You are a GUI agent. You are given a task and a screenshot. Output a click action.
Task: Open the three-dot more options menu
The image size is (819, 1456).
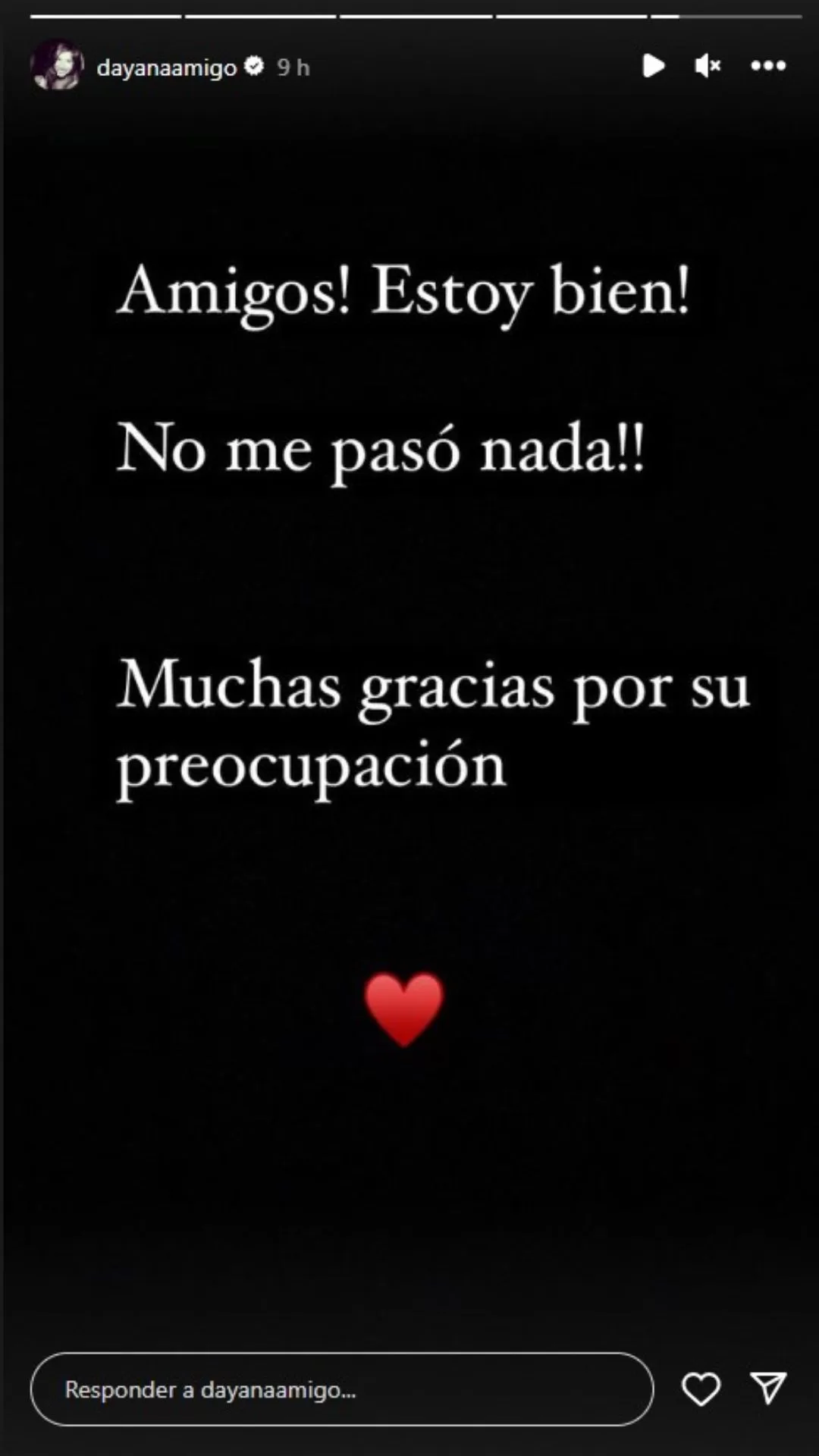(768, 66)
